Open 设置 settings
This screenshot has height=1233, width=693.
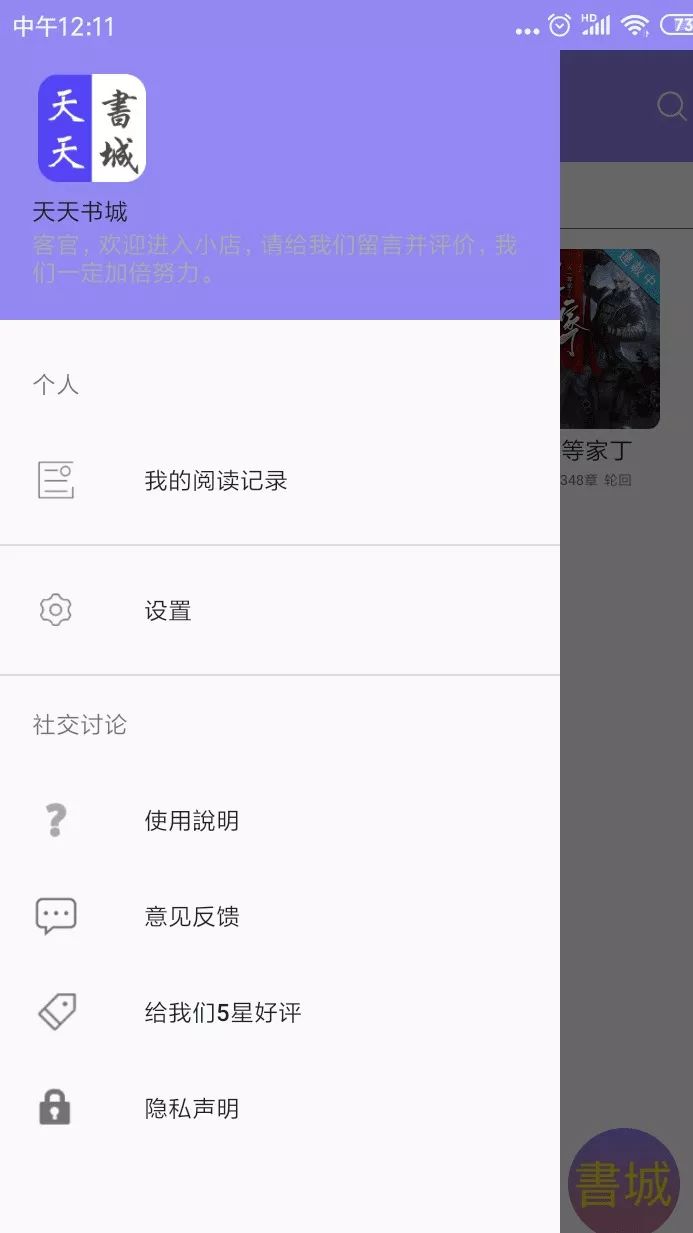click(280, 611)
